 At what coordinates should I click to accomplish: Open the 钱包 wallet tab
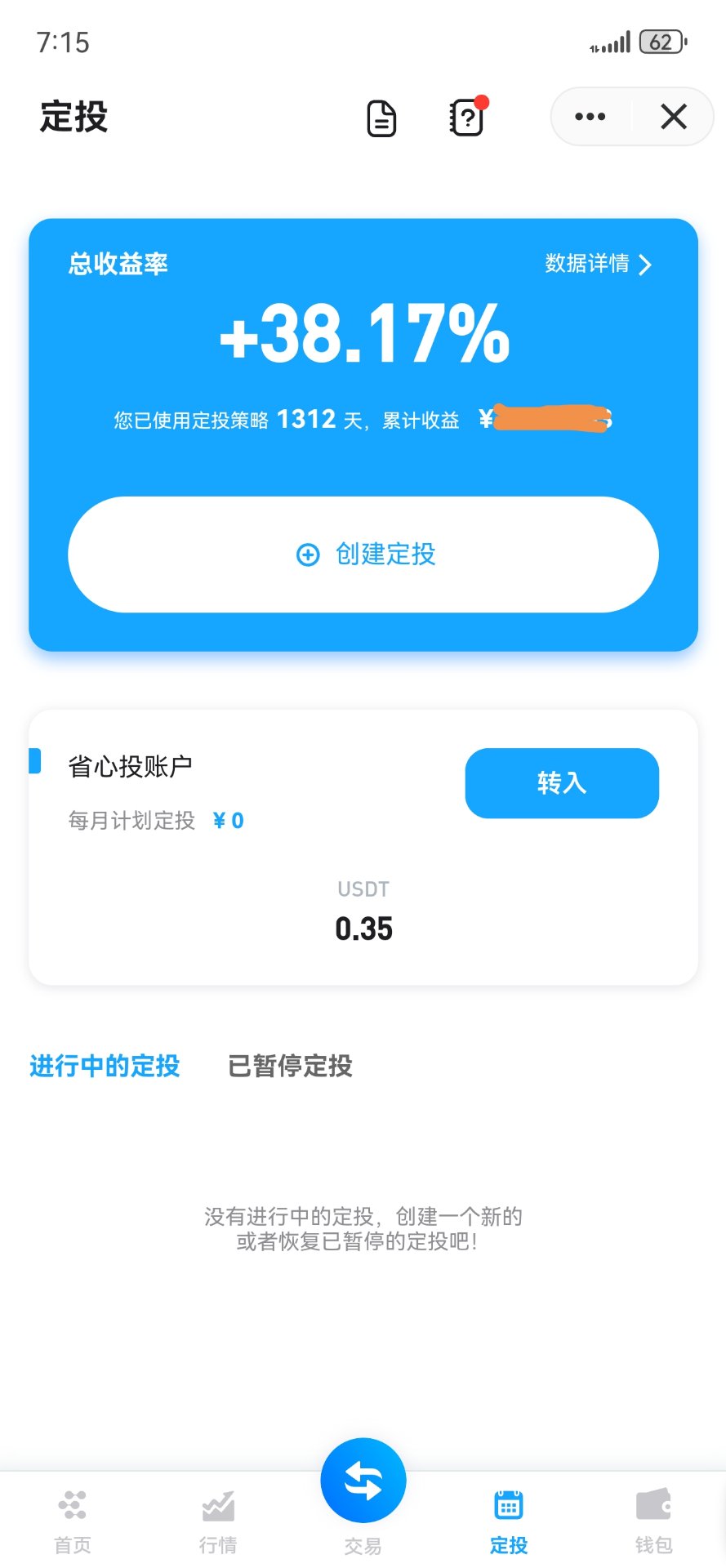(x=653, y=1521)
